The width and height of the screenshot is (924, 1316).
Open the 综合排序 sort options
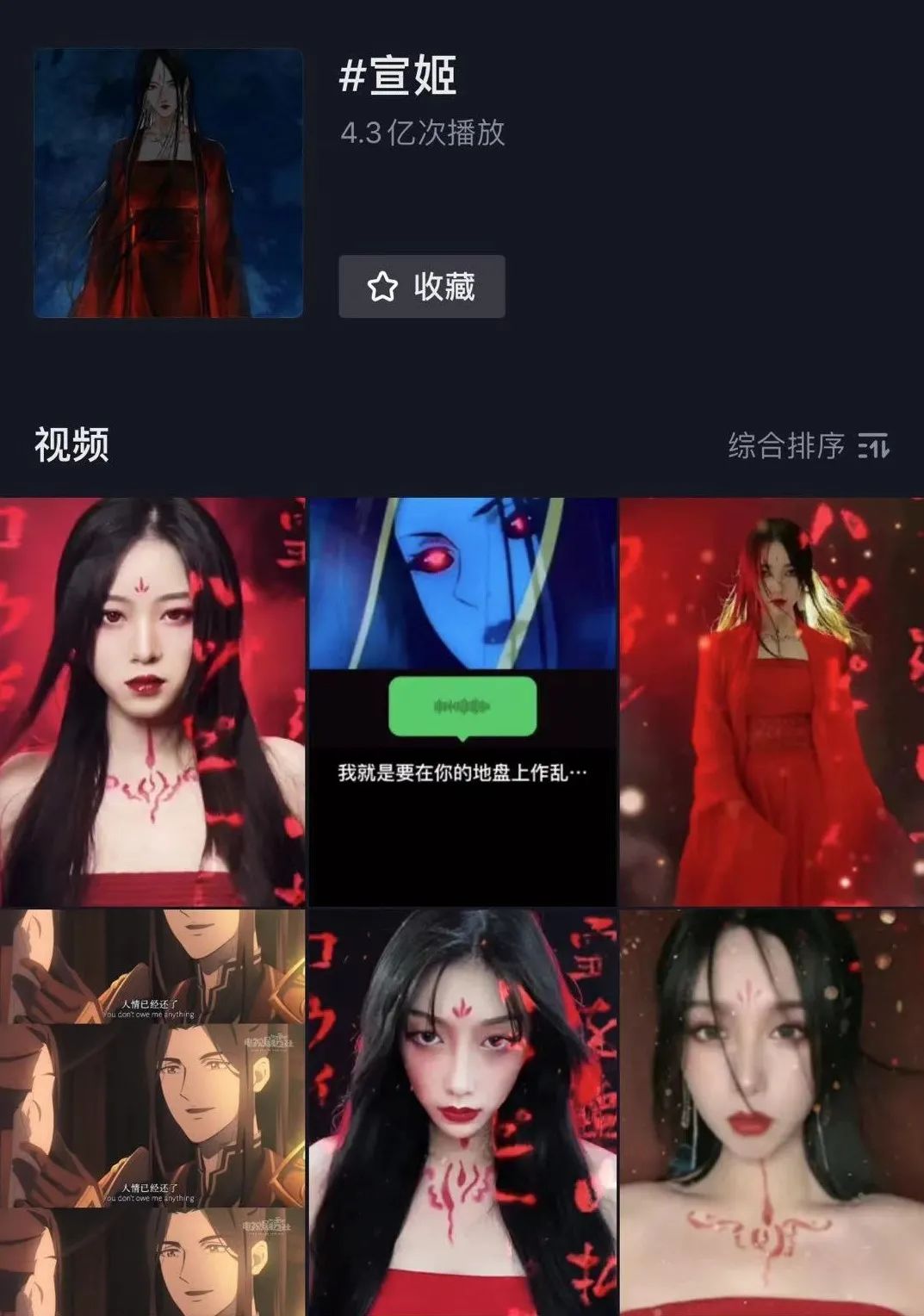[x=808, y=445]
